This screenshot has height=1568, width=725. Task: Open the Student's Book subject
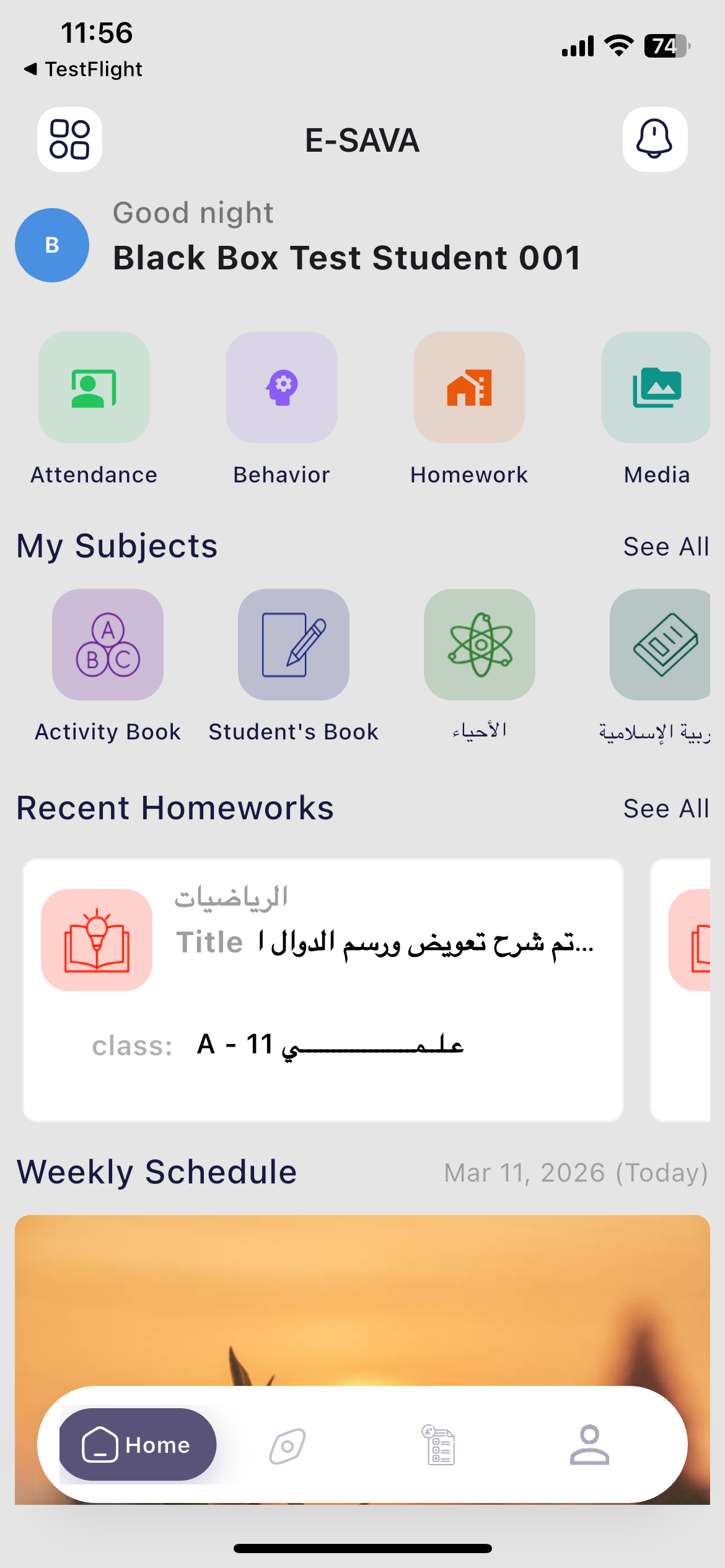tap(294, 645)
